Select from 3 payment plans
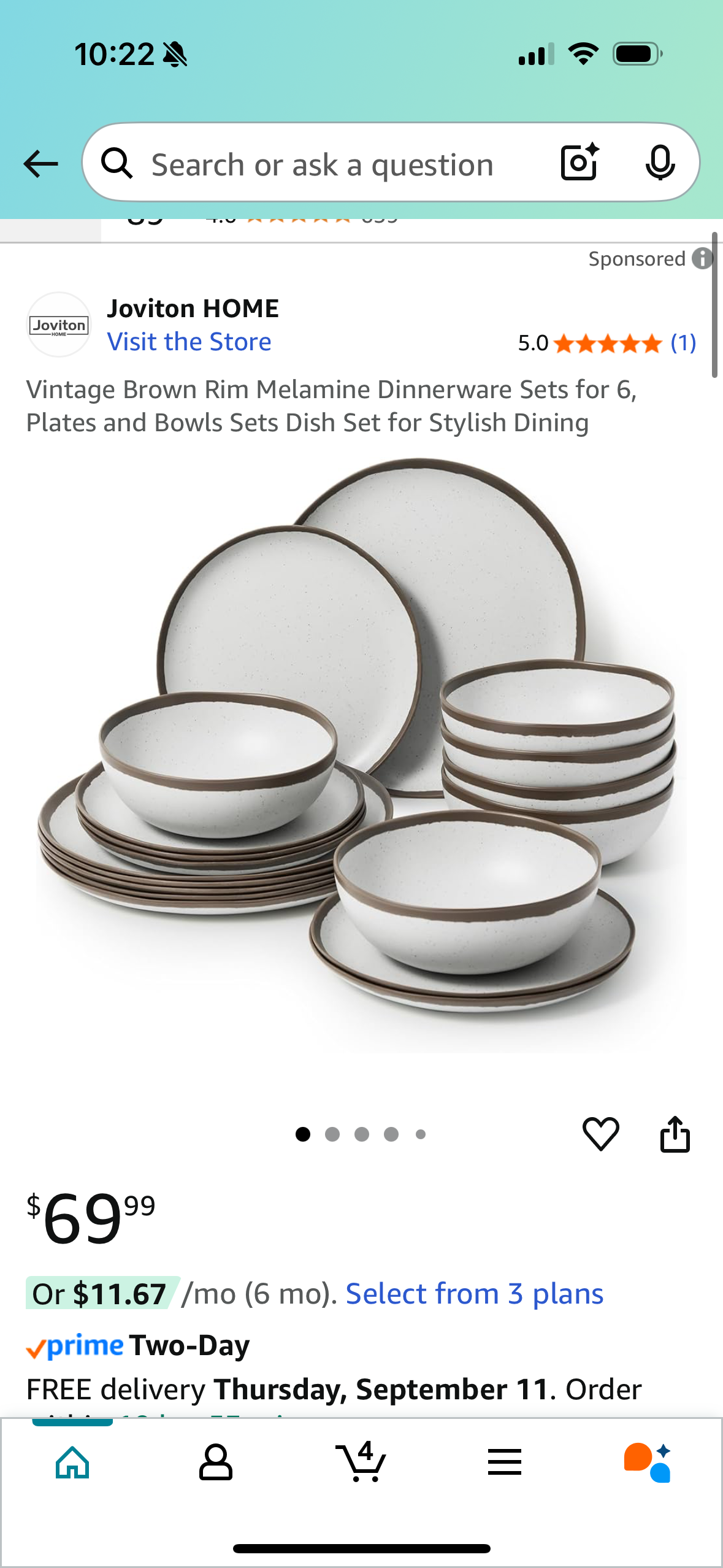 pos(474,1294)
